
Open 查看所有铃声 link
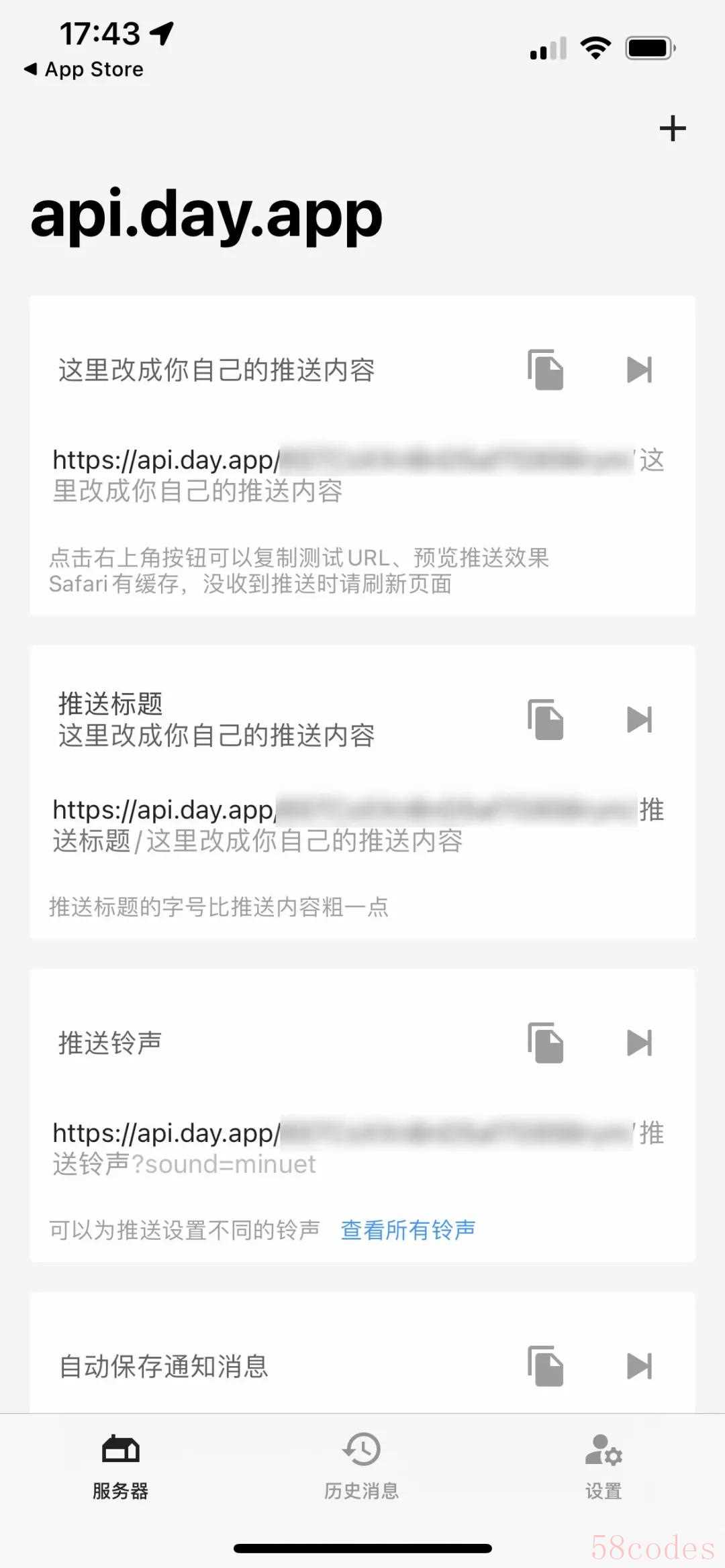[x=408, y=1230]
